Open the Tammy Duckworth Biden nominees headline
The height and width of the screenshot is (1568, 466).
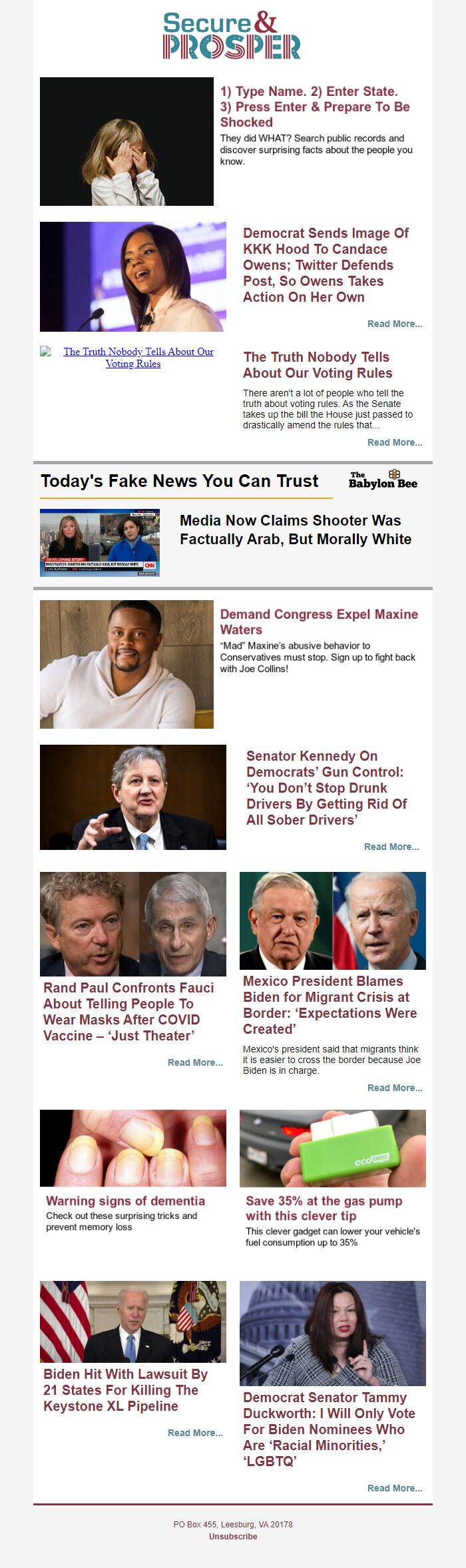coord(329,1429)
